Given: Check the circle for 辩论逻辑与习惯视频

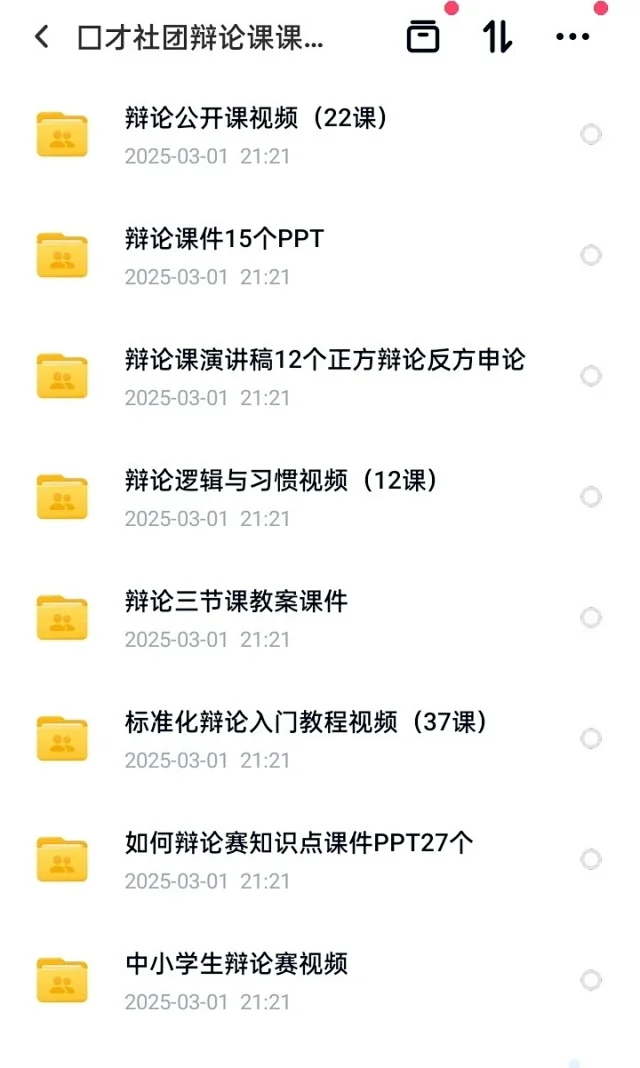Looking at the screenshot, I should [590, 497].
